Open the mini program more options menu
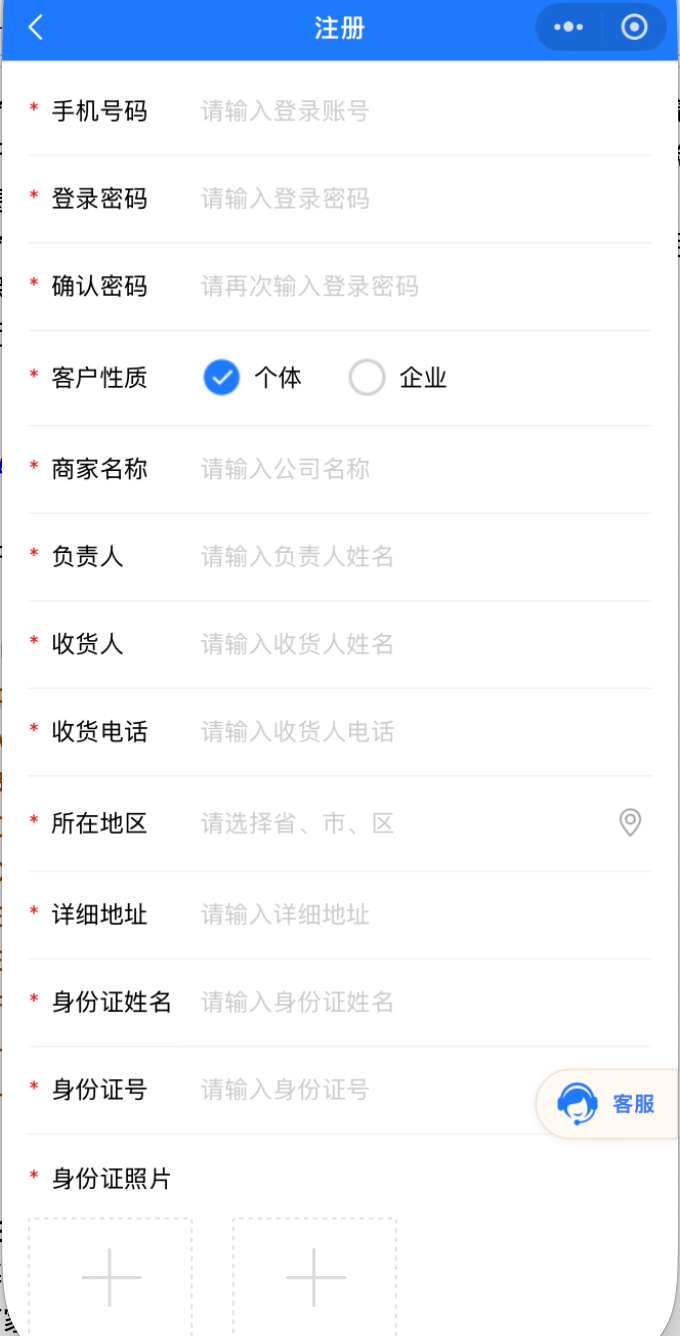This screenshot has width=680, height=1336. [x=568, y=28]
